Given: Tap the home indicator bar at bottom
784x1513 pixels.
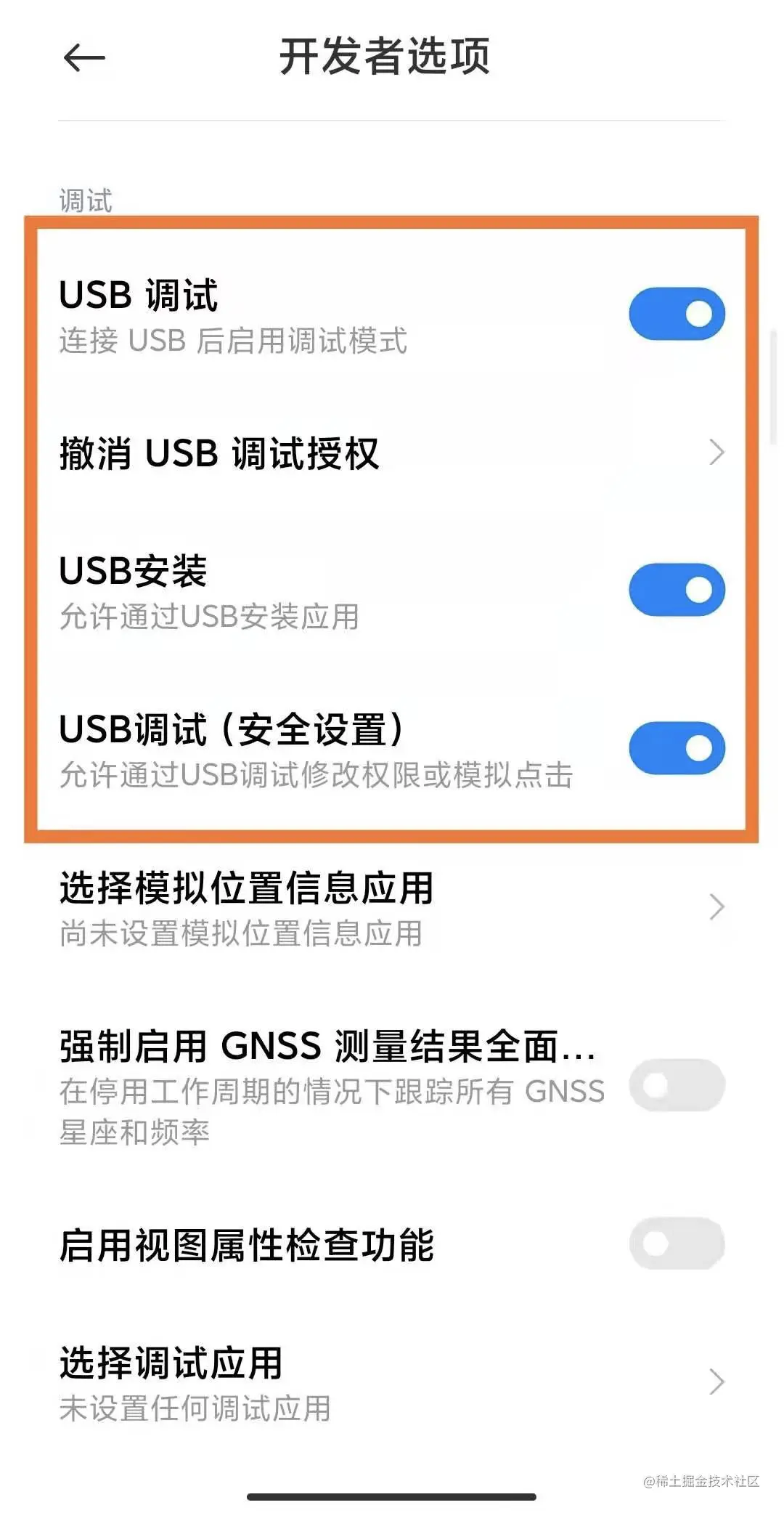Looking at the screenshot, I should (392, 1496).
